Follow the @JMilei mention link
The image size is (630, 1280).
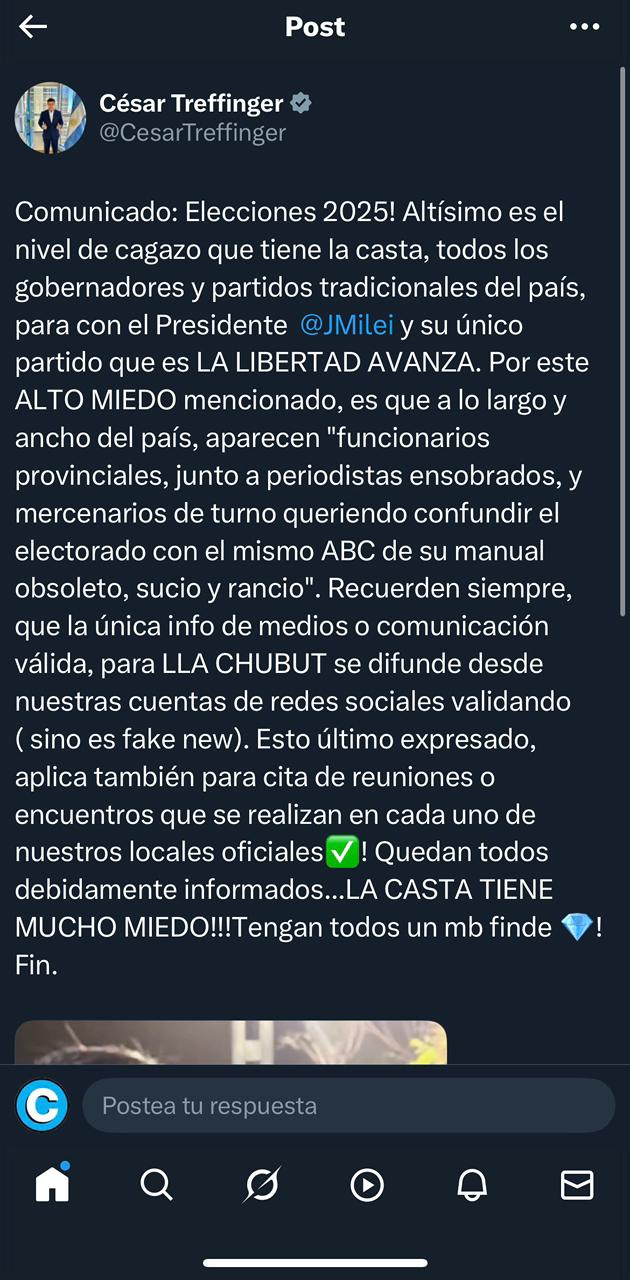click(347, 325)
